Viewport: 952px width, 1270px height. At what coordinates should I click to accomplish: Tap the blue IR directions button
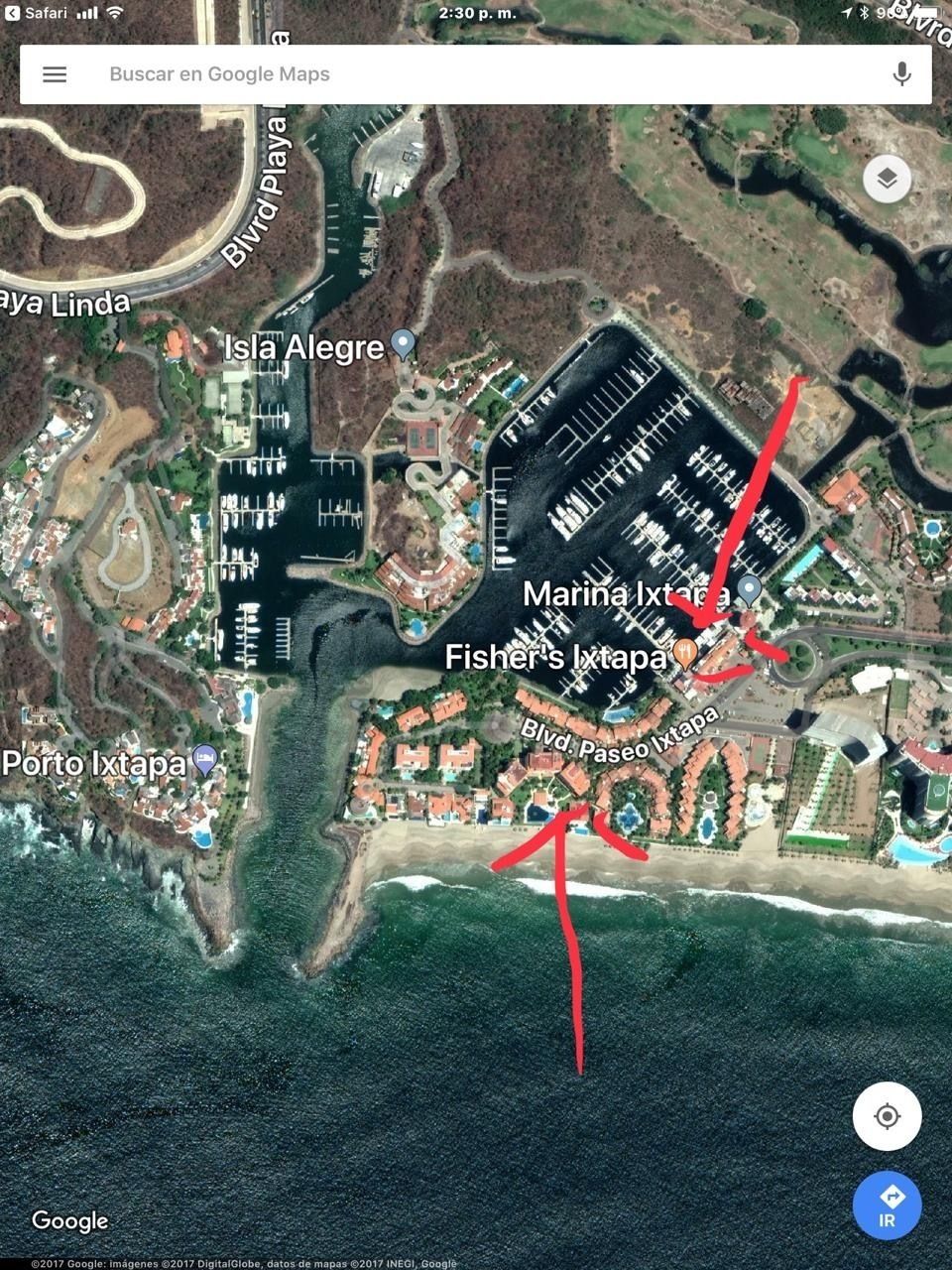click(887, 1205)
